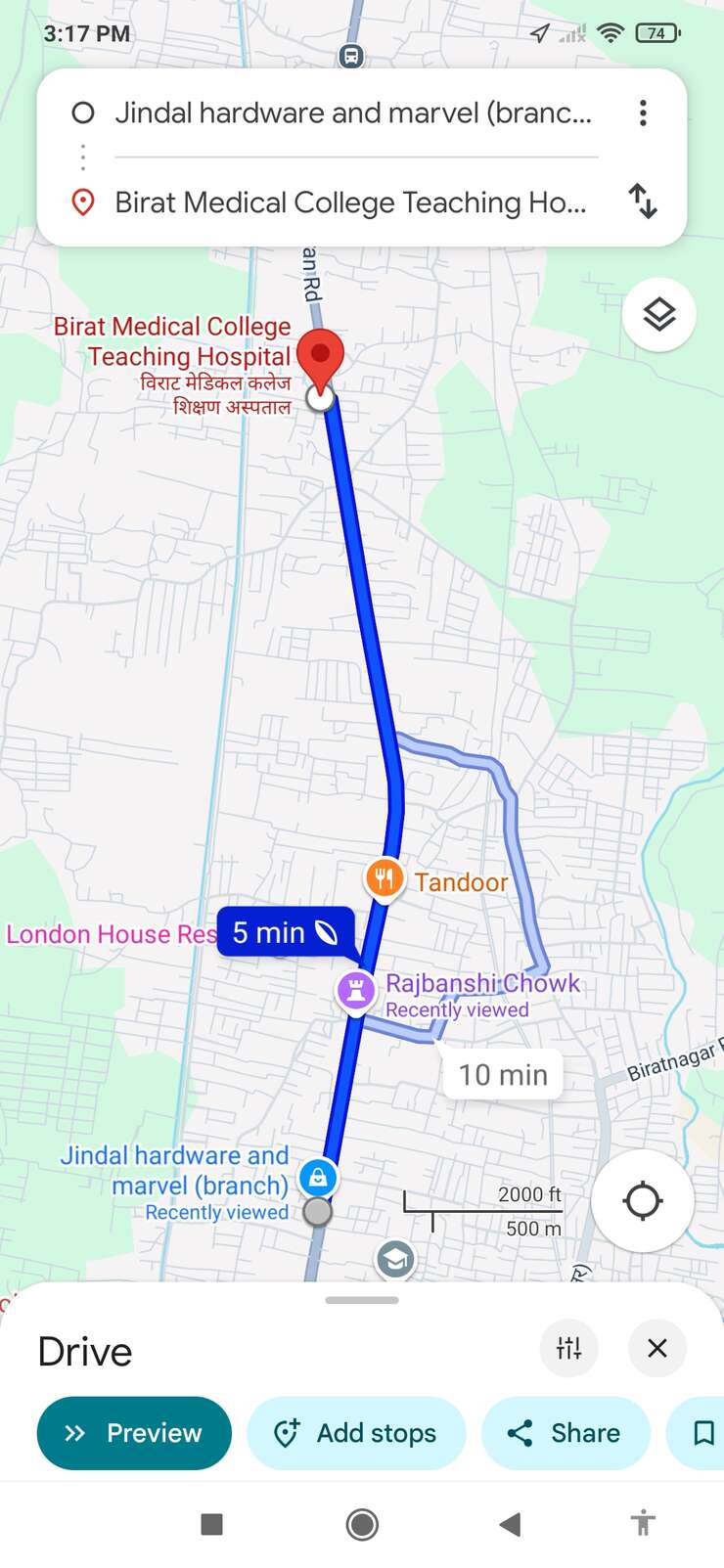Start the route Preview
This screenshot has width=724, height=1568.
(134, 1433)
